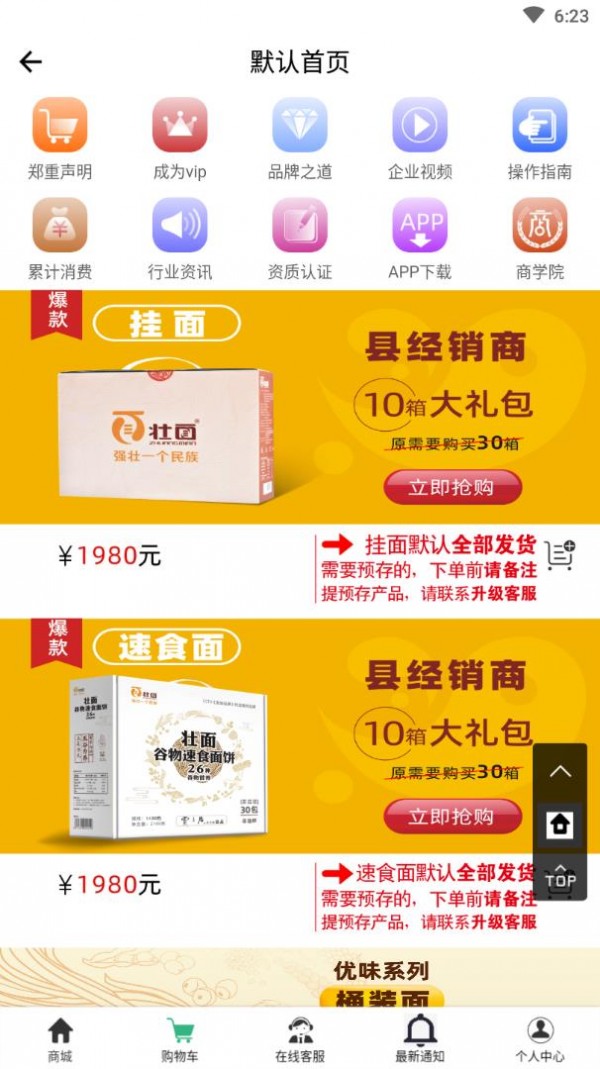600x1069 pixels.
Task: Tap the floating home button
Action: click(x=560, y=824)
